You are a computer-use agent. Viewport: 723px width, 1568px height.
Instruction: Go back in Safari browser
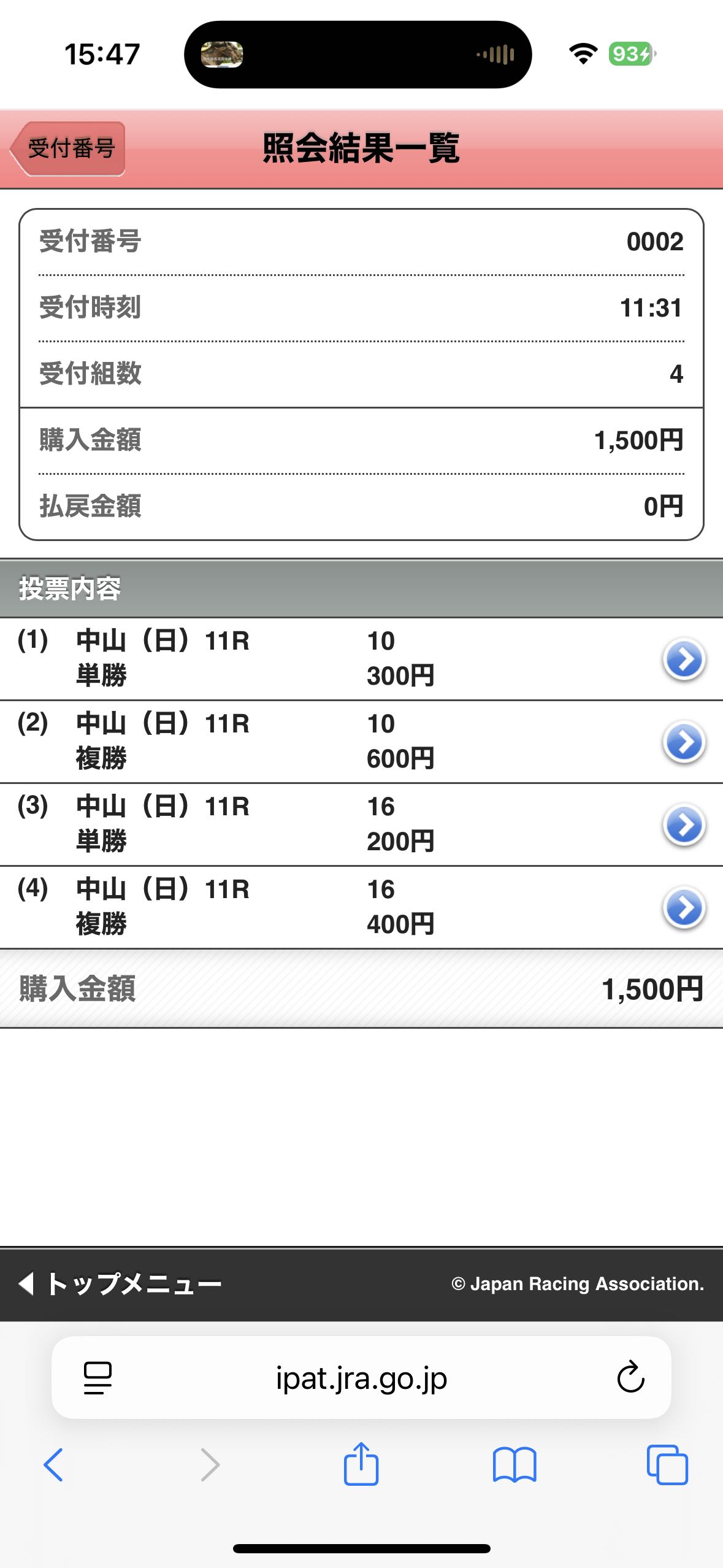(53, 1465)
